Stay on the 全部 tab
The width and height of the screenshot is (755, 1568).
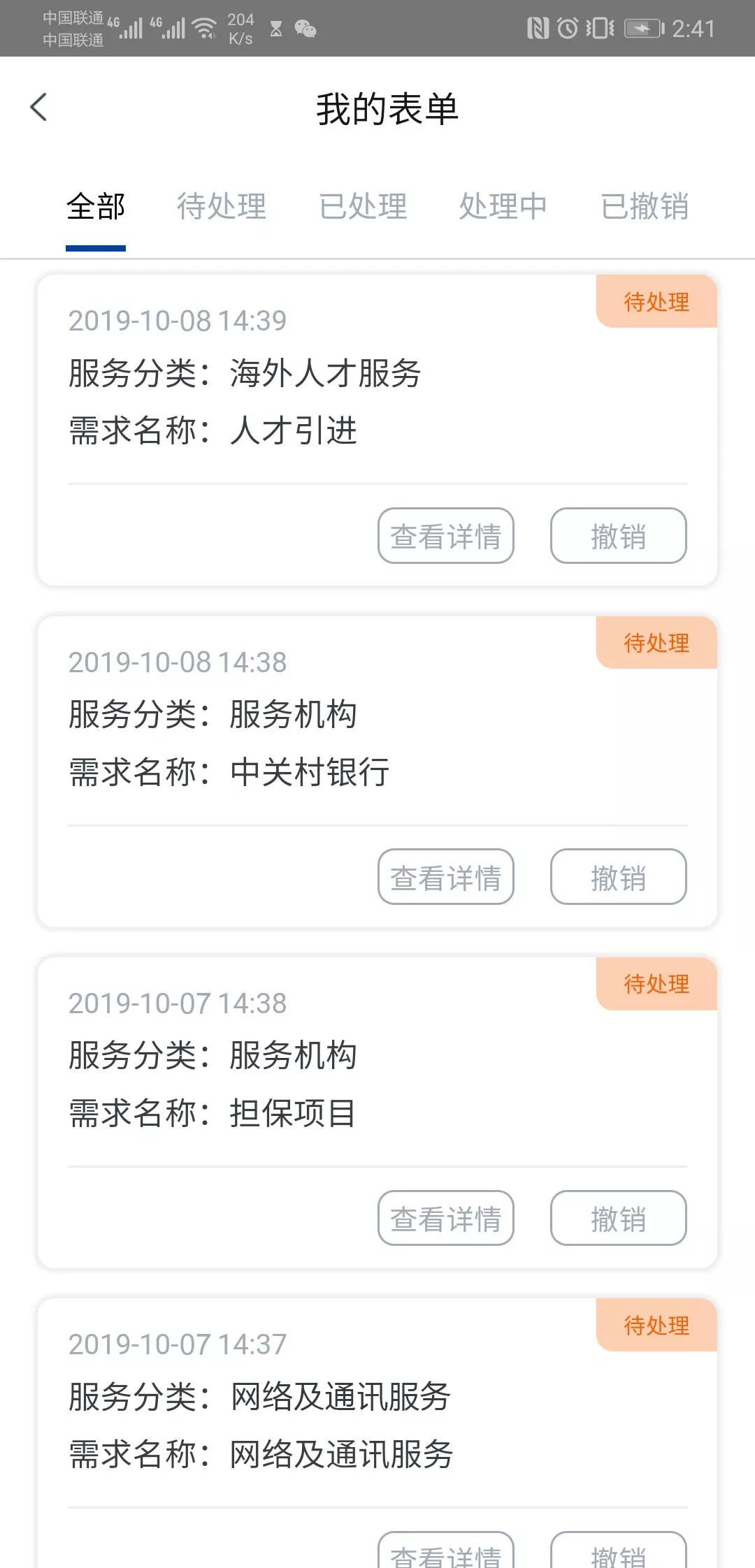[96, 207]
